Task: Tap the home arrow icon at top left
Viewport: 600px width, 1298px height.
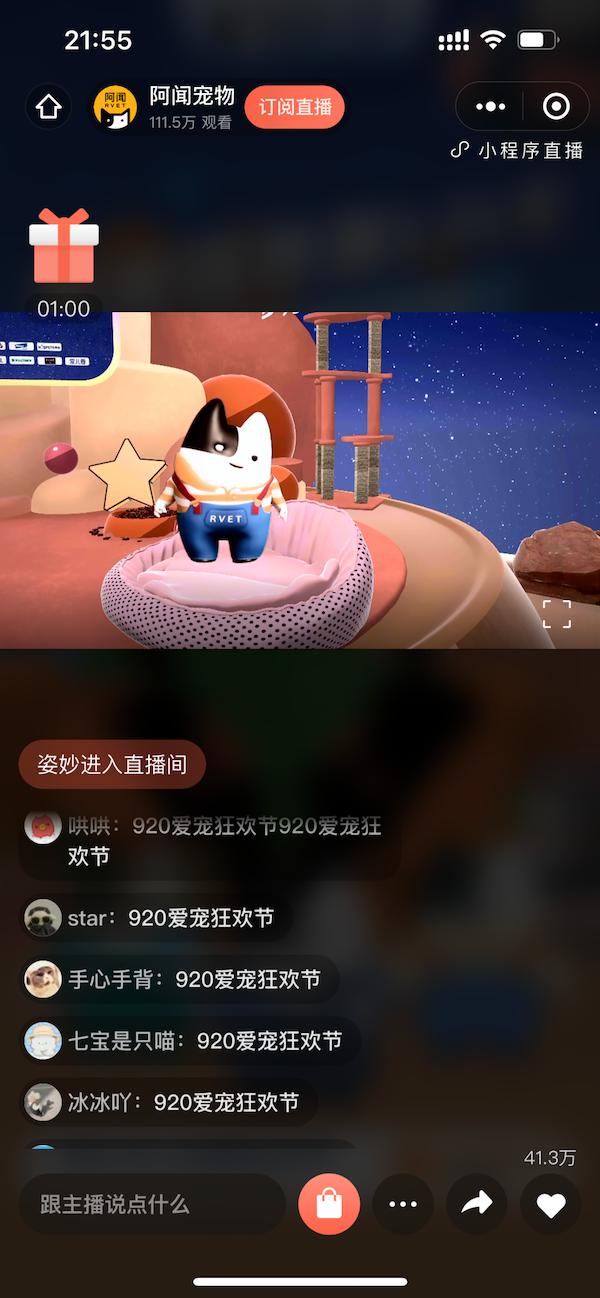Action: pos(49,107)
